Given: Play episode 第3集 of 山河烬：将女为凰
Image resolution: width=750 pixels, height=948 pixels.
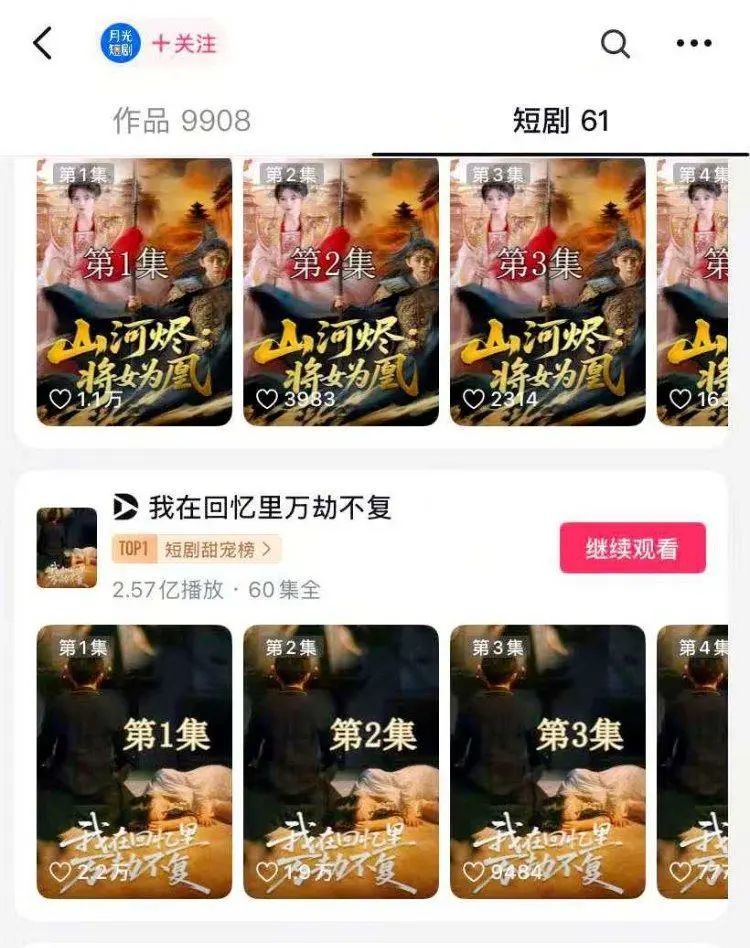Looking at the screenshot, I should click(547, 291).
